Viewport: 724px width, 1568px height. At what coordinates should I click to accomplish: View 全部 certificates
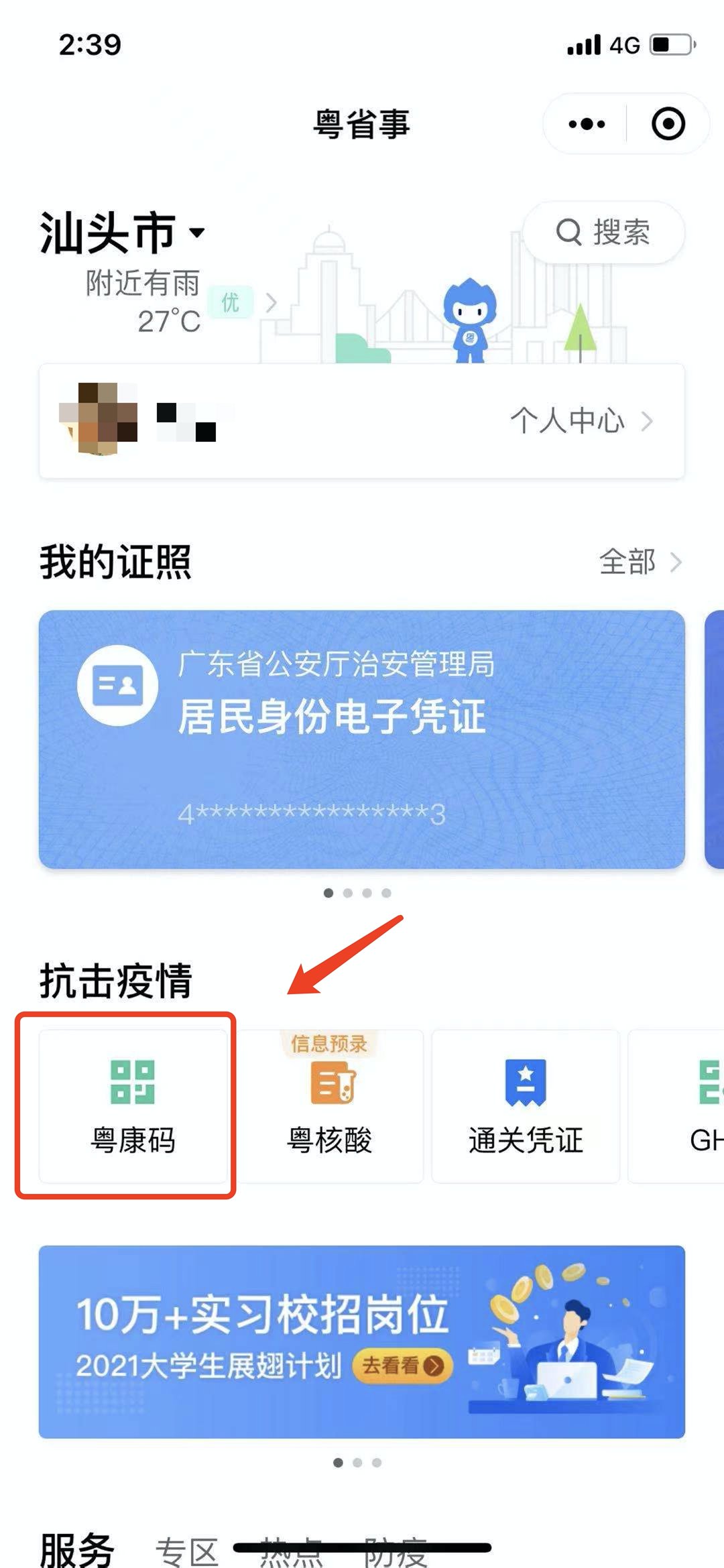[x=639, y=562]
